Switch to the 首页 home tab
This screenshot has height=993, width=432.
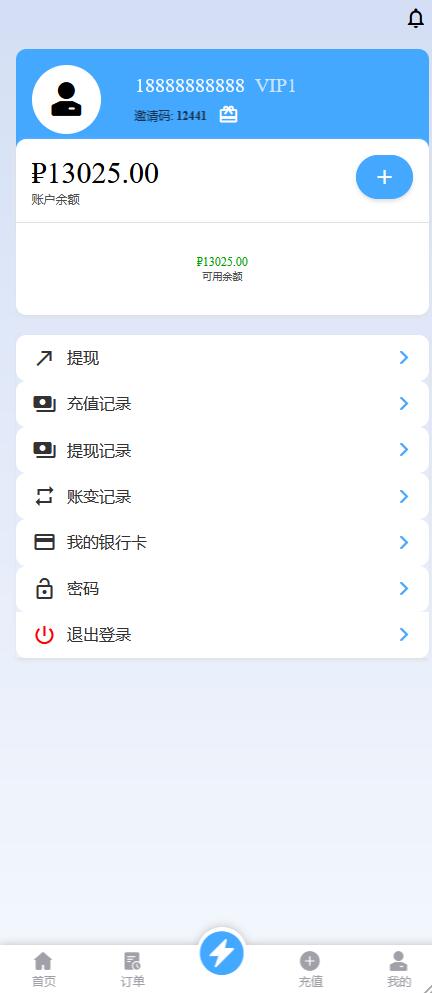(43, 970)
